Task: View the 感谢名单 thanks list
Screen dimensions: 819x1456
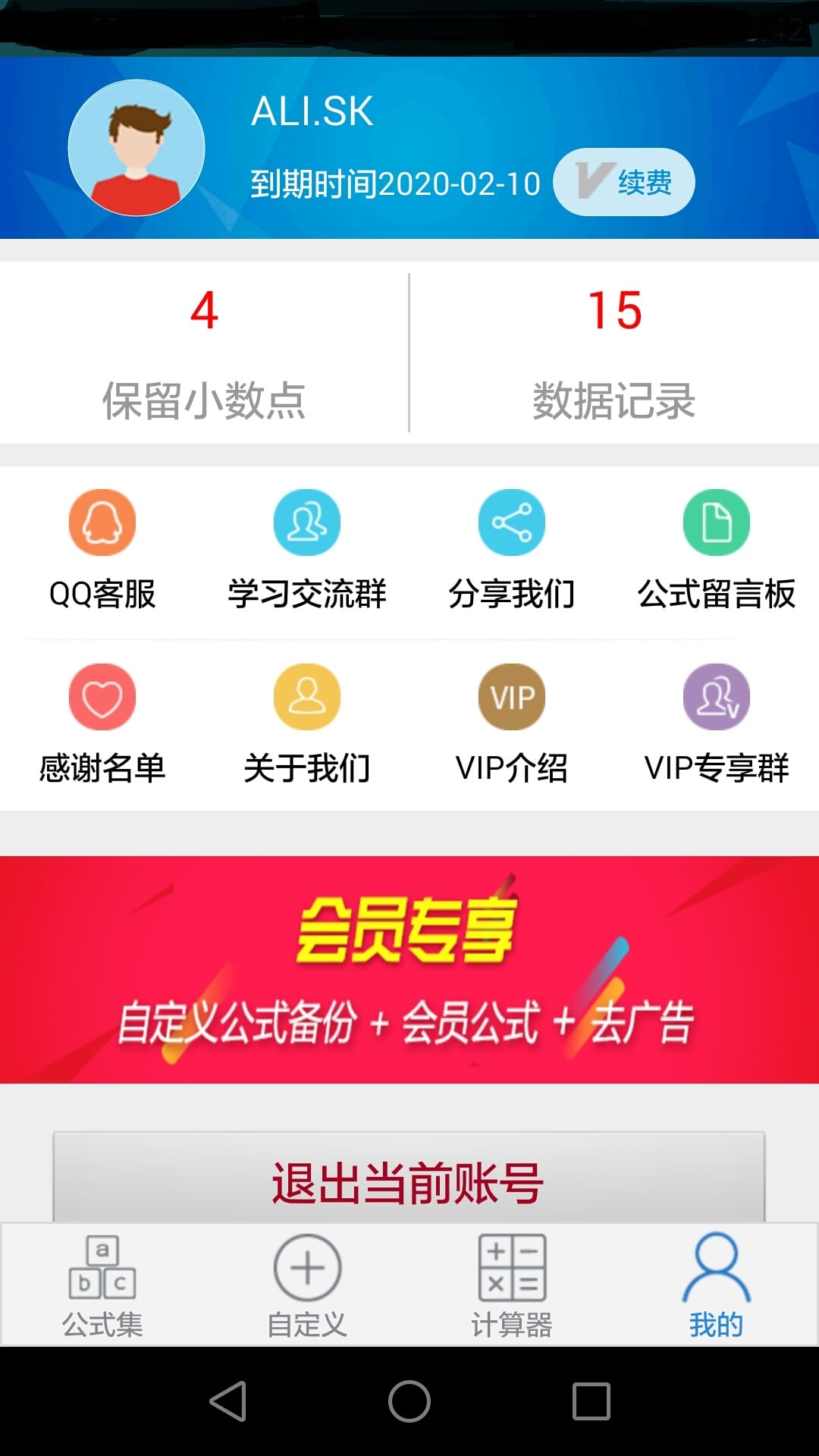Action: [x=102, y=720]
